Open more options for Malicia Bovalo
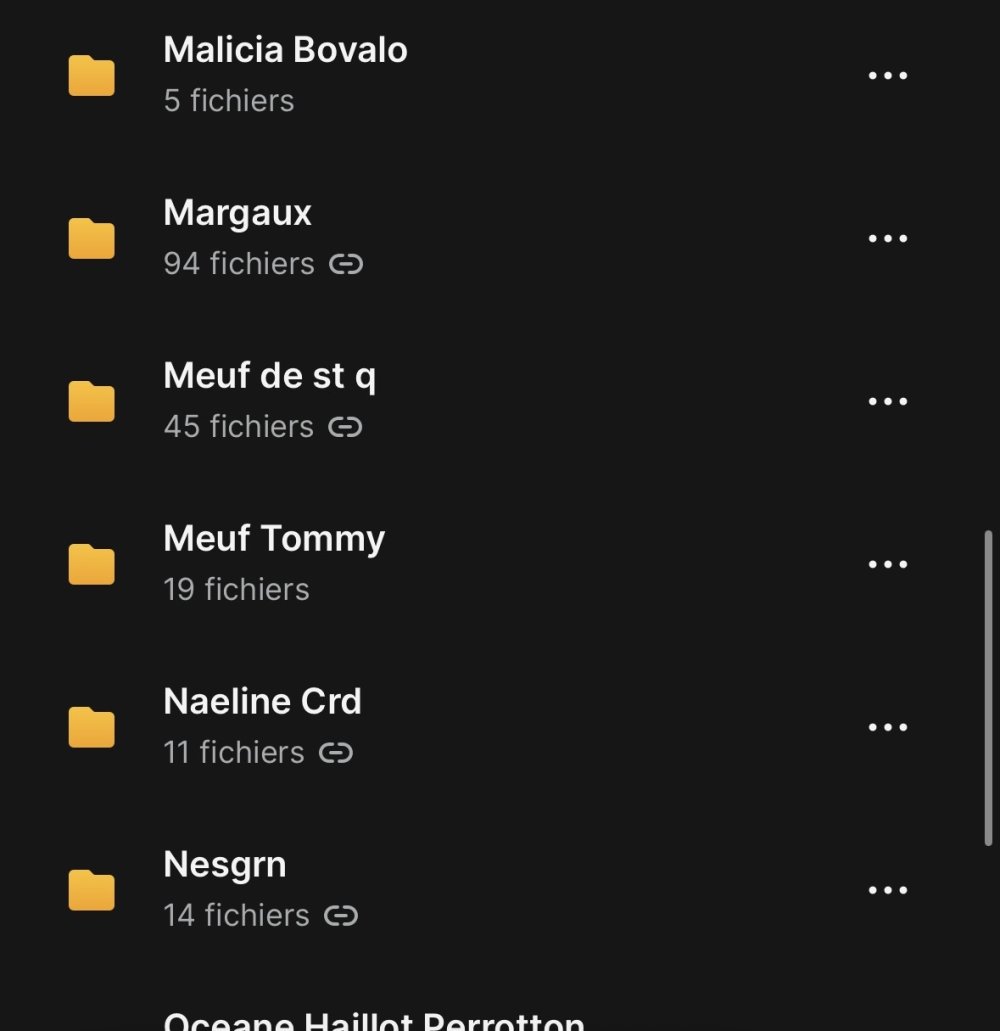This screenshot has height=1031, width=1000. 887,76
